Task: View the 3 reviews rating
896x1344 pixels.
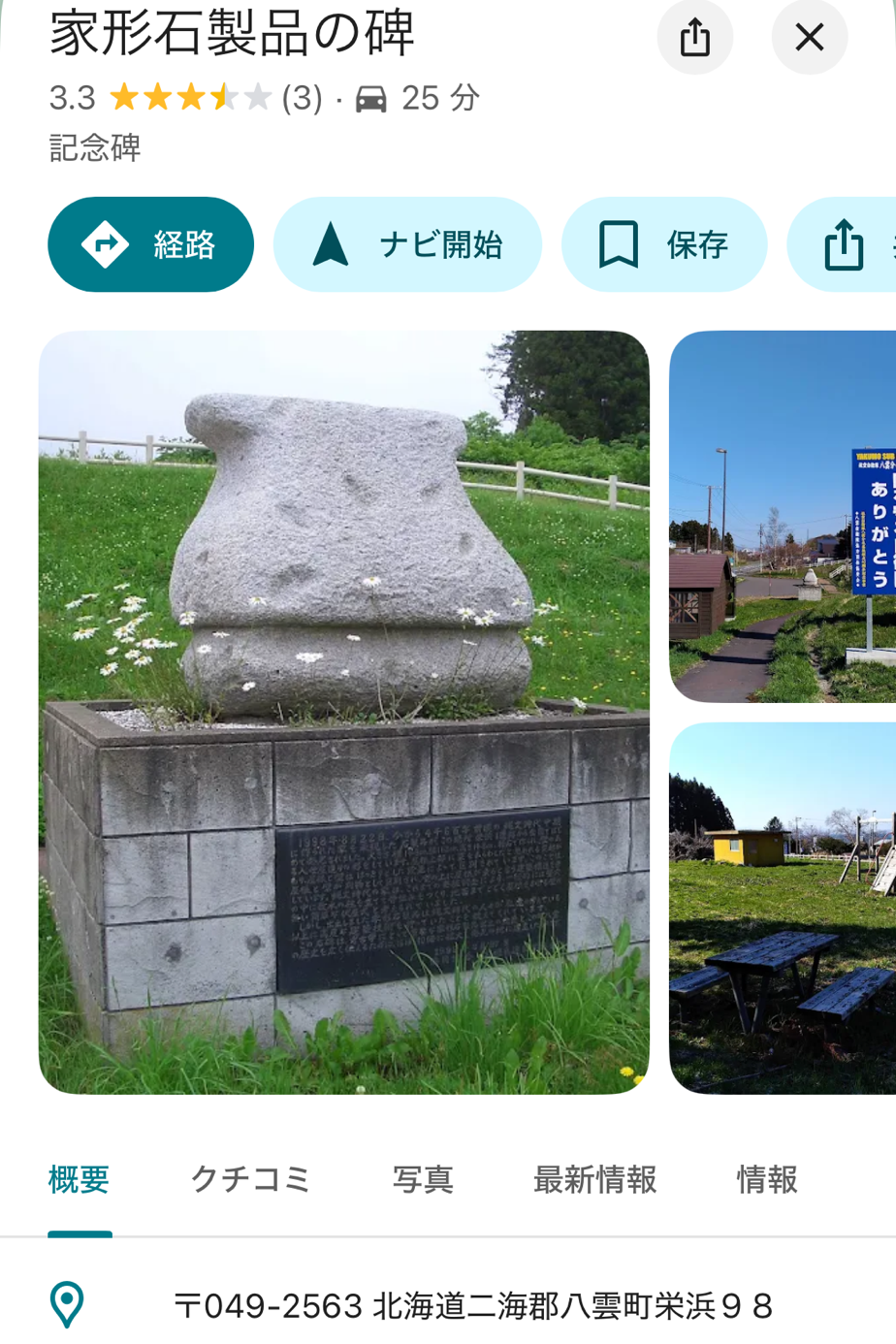Action: click(x=301, y=98)
